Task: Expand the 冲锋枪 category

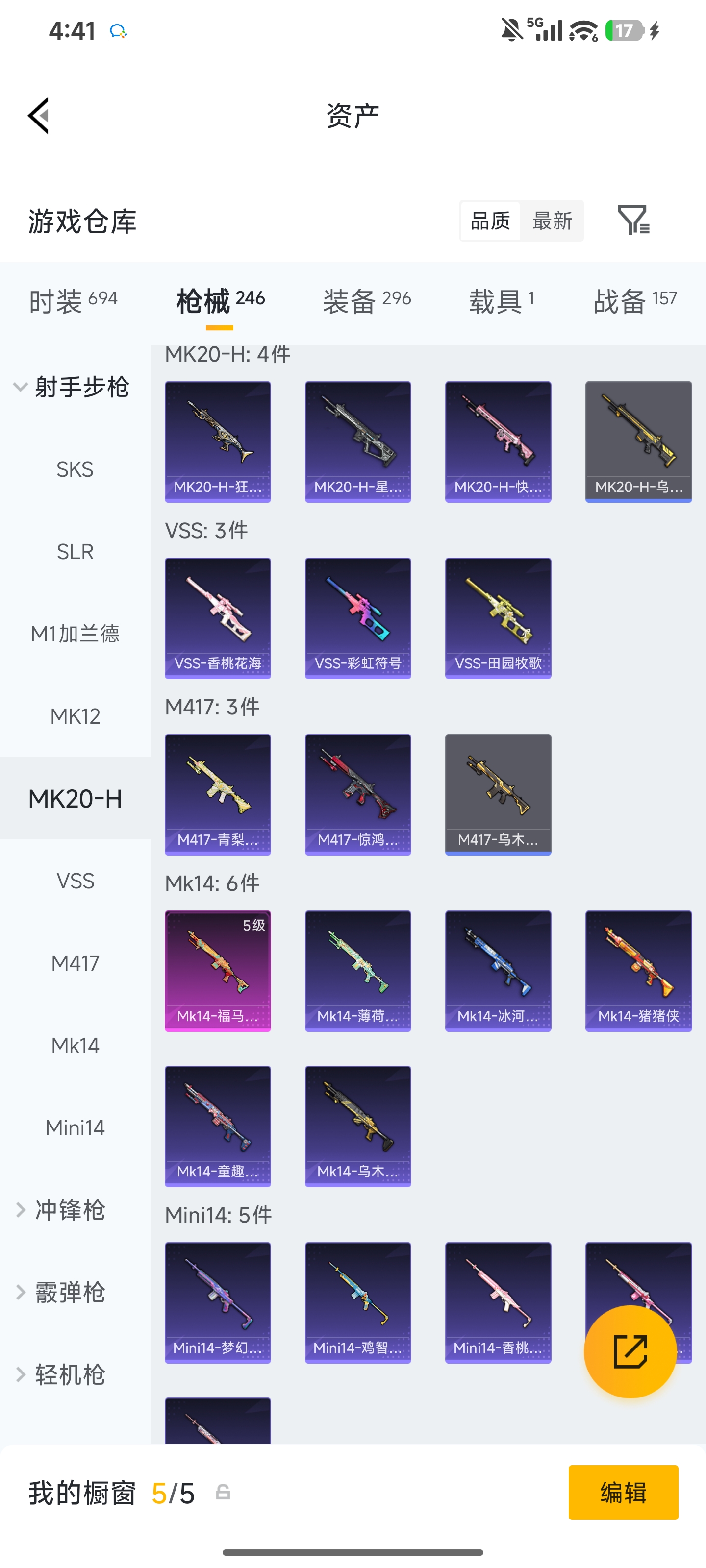Action: tap(61, 1209)
